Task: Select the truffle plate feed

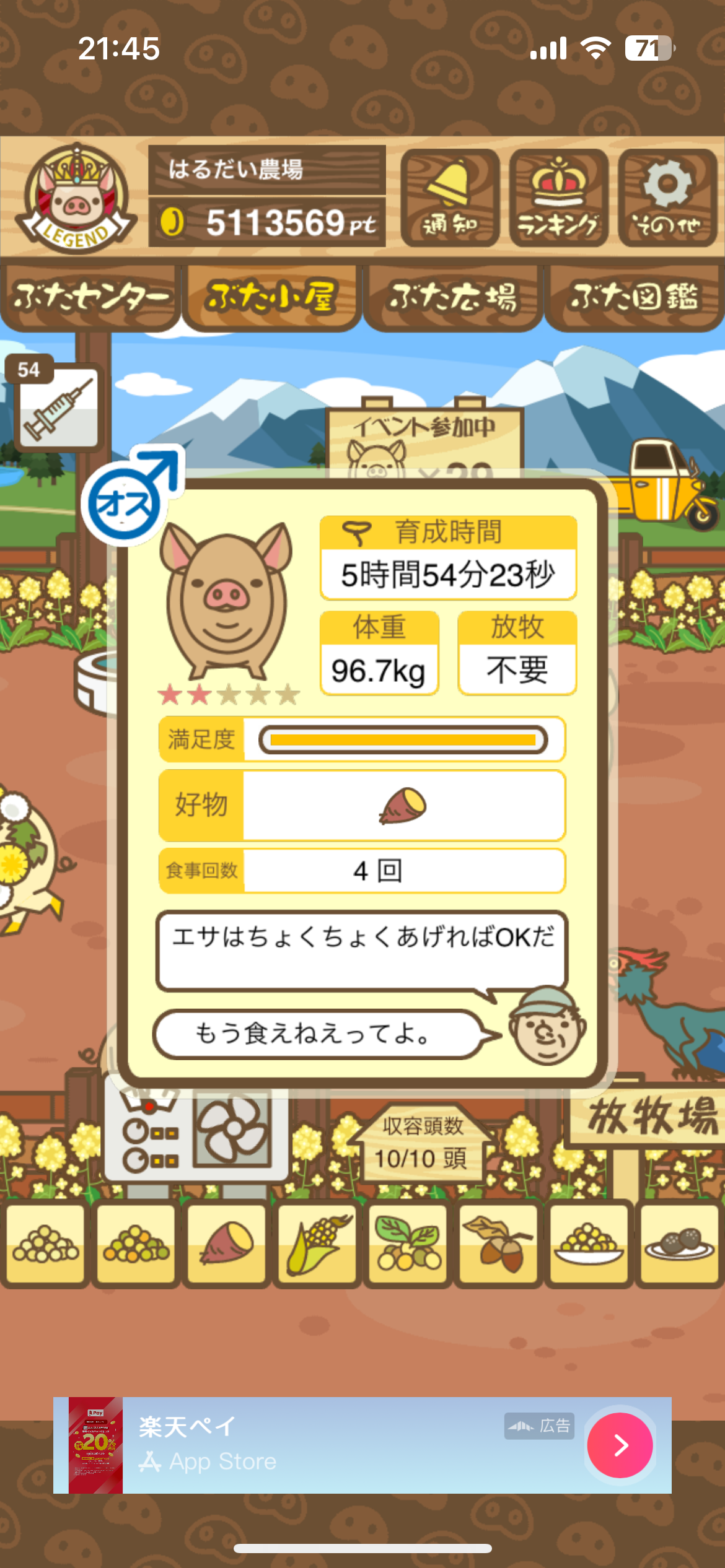Action: click(x=679, y=1243)
